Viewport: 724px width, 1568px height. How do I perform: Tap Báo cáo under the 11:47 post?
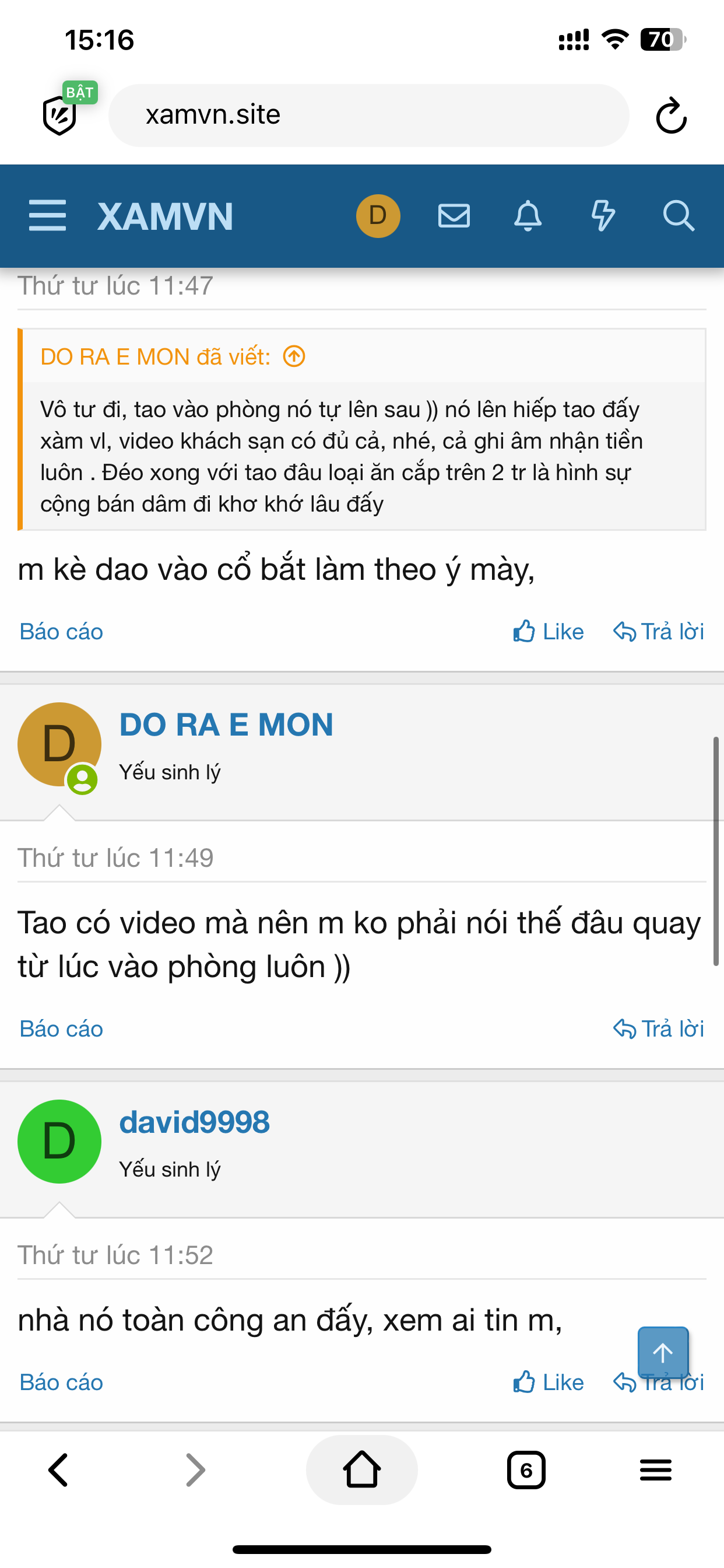(x=61, y=632)
